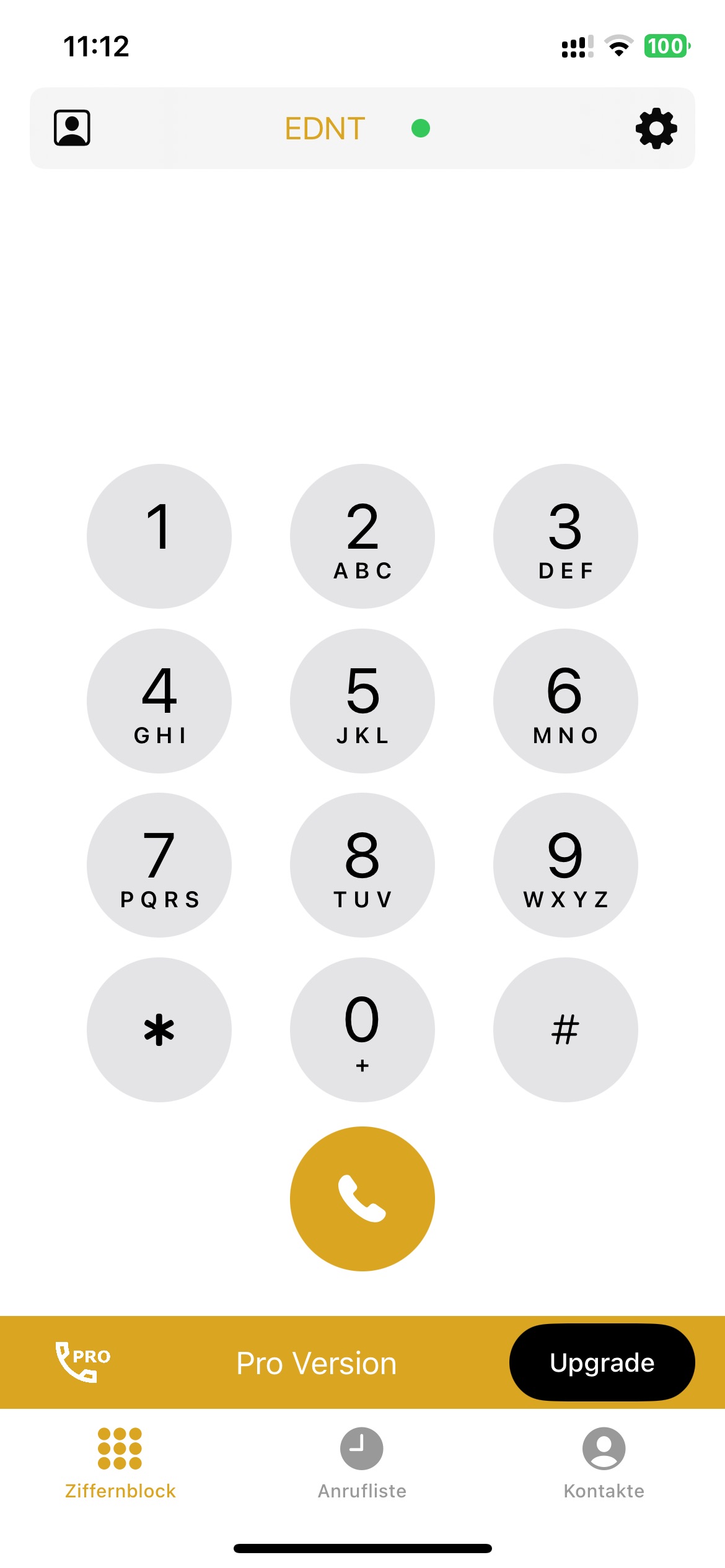Tap the asterisk key
The width and height of the screenshot is (725, 1568).
click(x=159, y=1030)
